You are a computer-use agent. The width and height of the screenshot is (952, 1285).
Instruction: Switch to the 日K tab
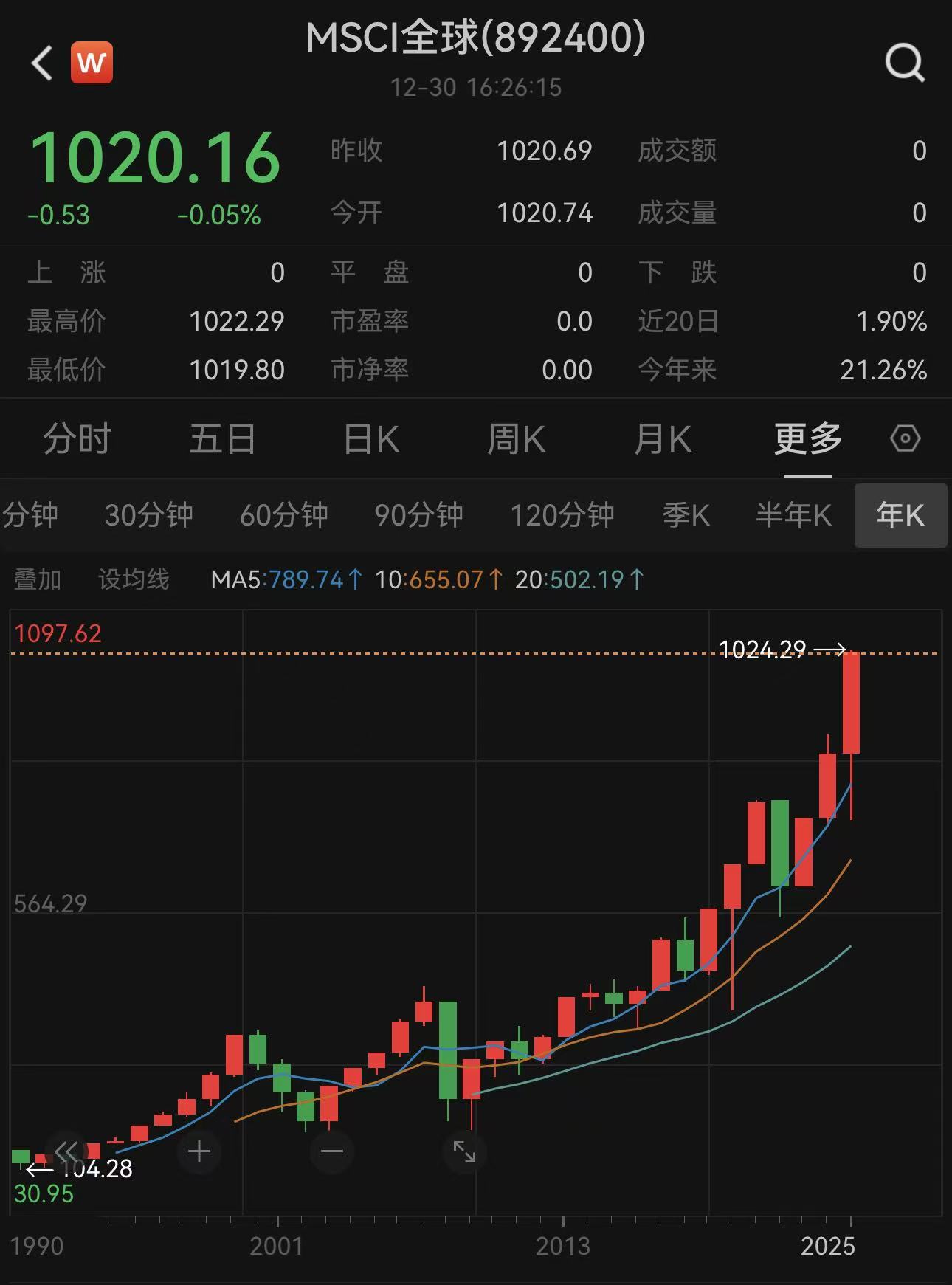click(371, 439)
